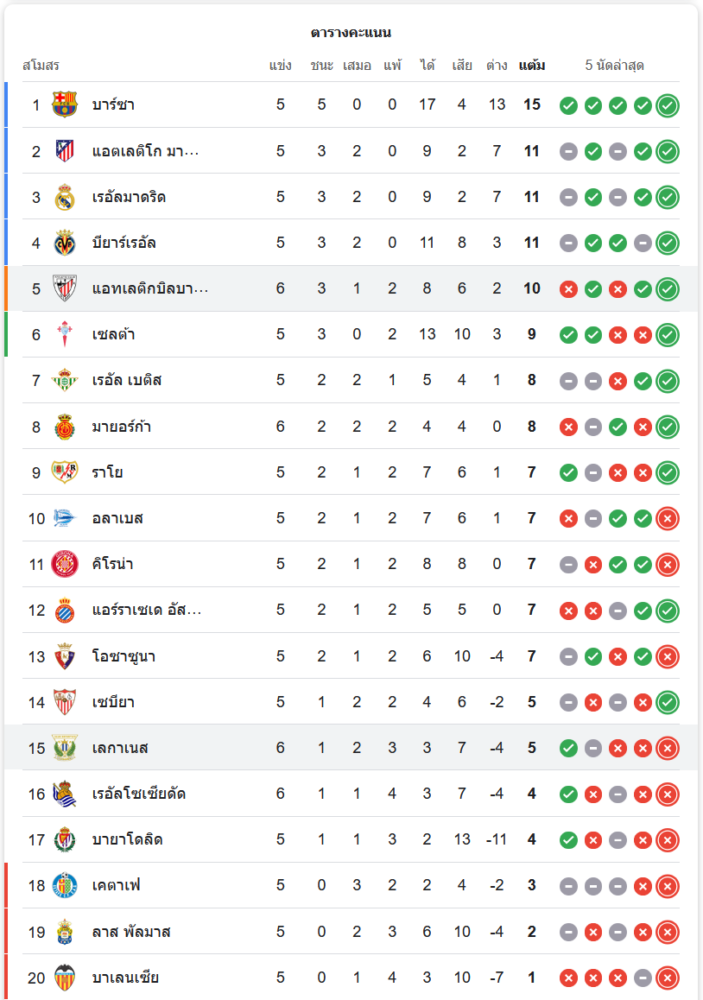The image size is (703, 1000).
Task: Tap the มายอร์ก้า team row
Action: 122,427
